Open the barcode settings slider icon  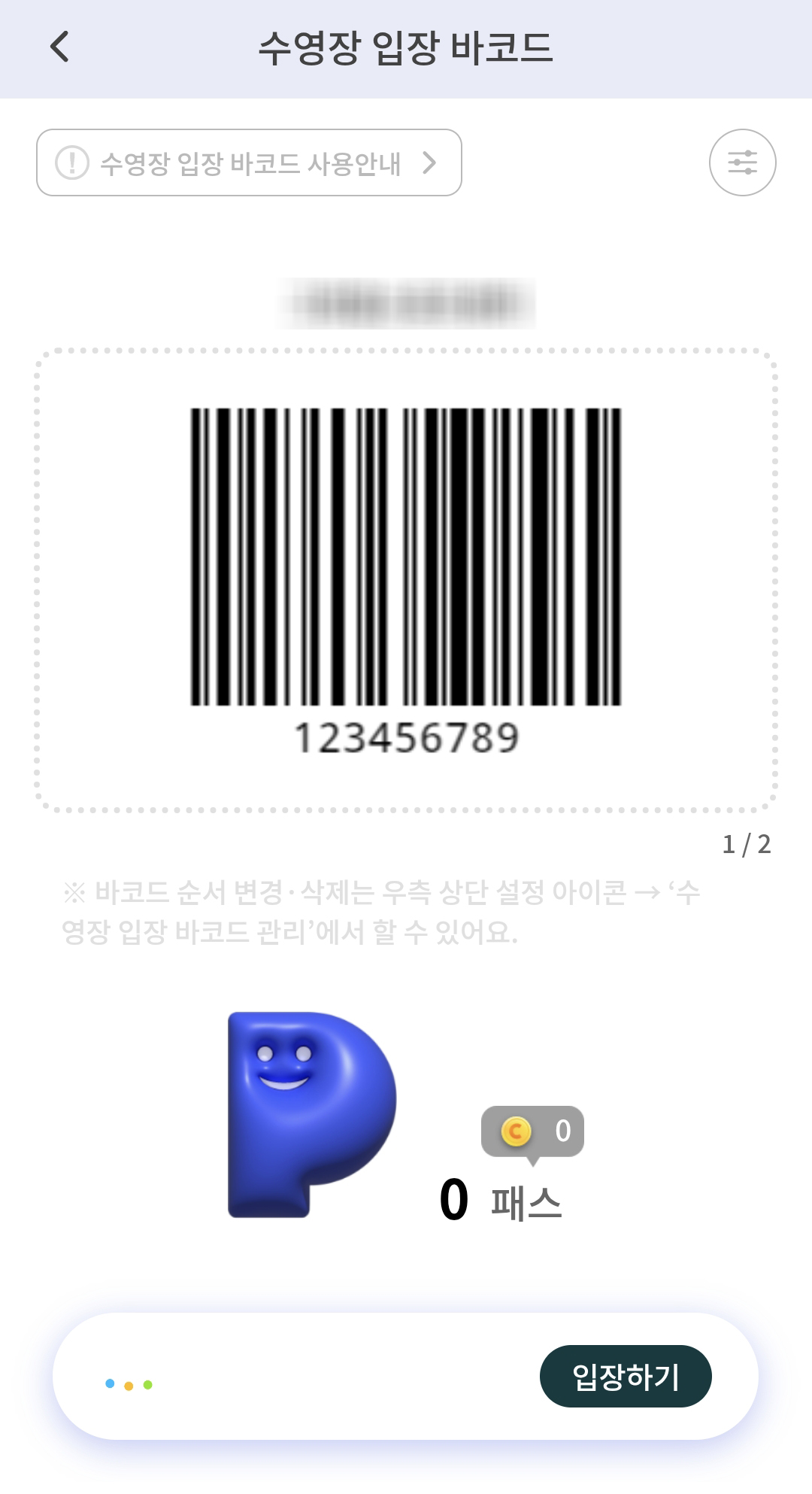click(x=742, y=162)
